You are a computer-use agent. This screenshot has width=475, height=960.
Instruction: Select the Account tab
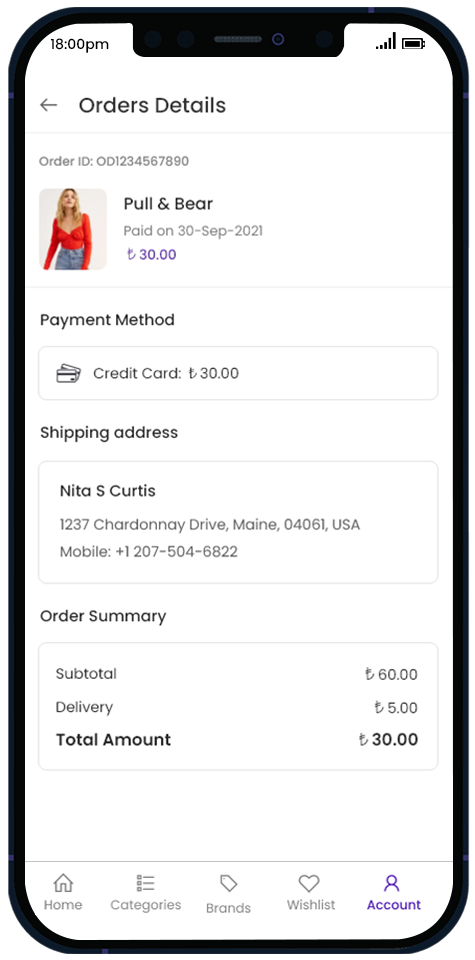pyautogui.click(x=394, y=893)
